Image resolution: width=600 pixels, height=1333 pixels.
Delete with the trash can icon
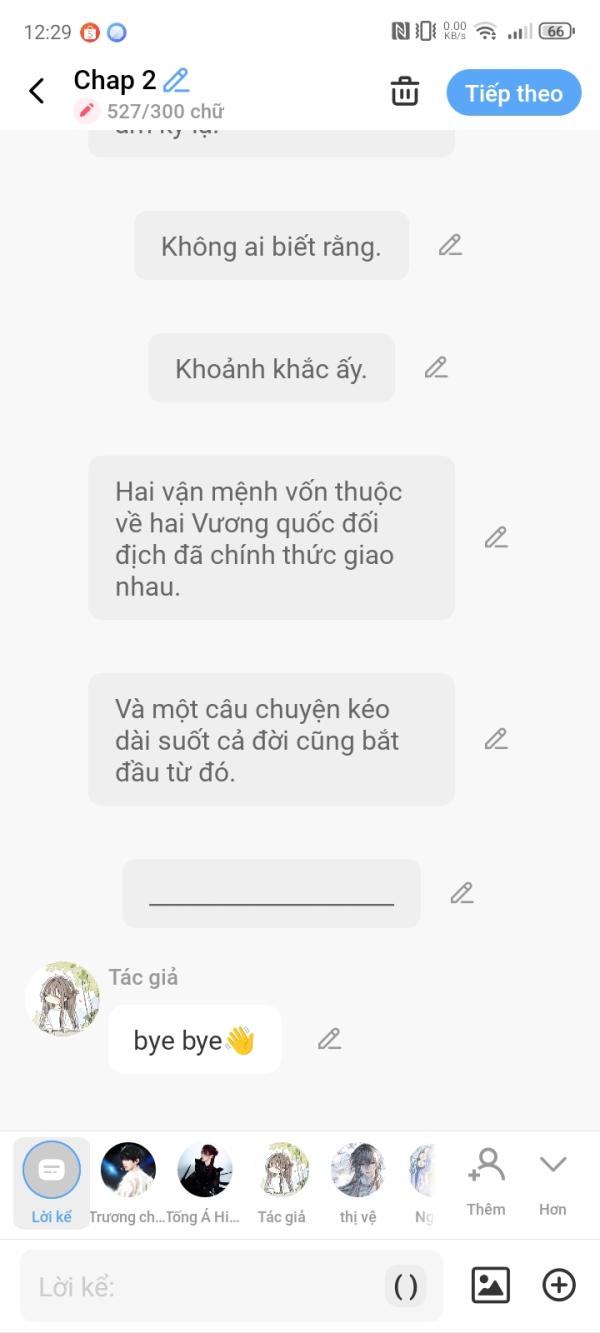click(x=405, y=92)
